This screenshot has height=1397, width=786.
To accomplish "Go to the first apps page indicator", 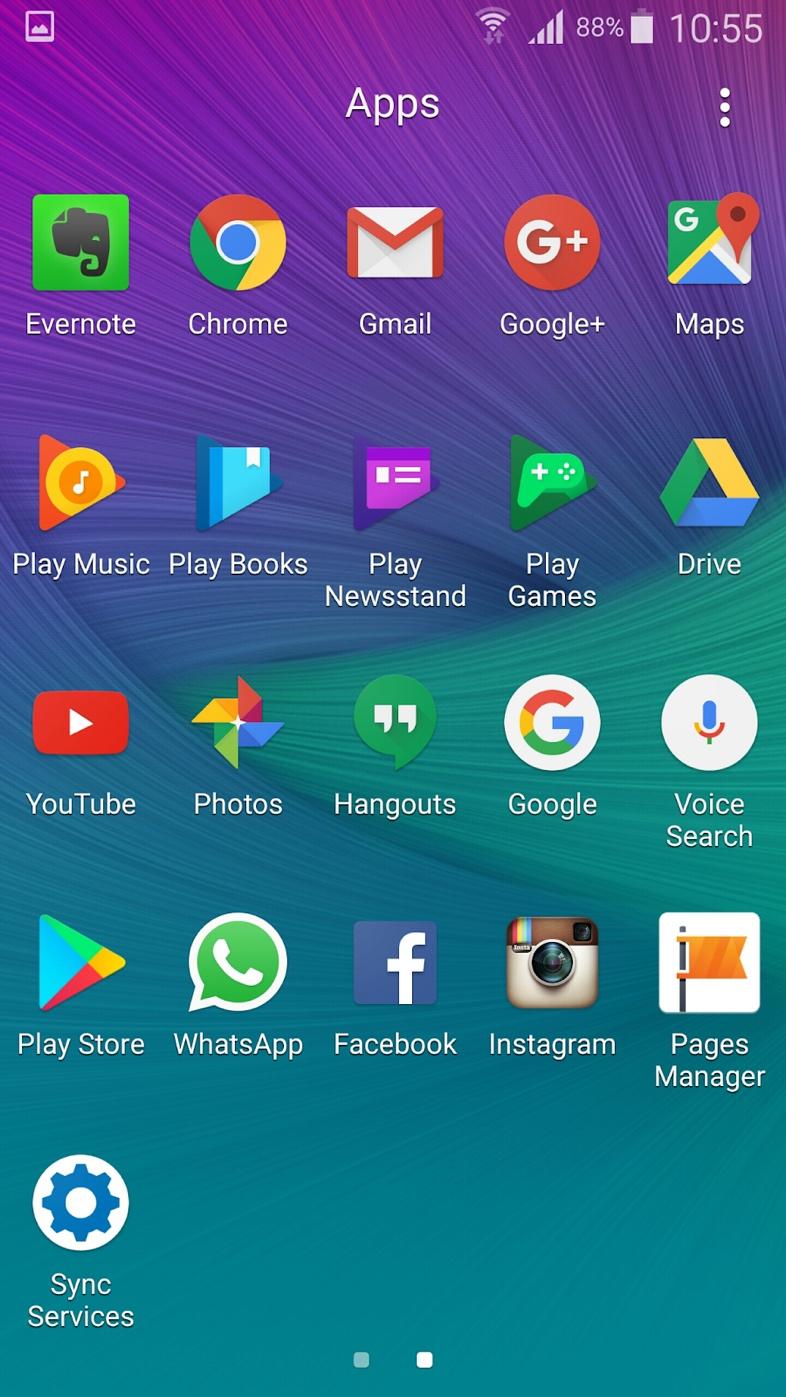I will (362, 1360).
